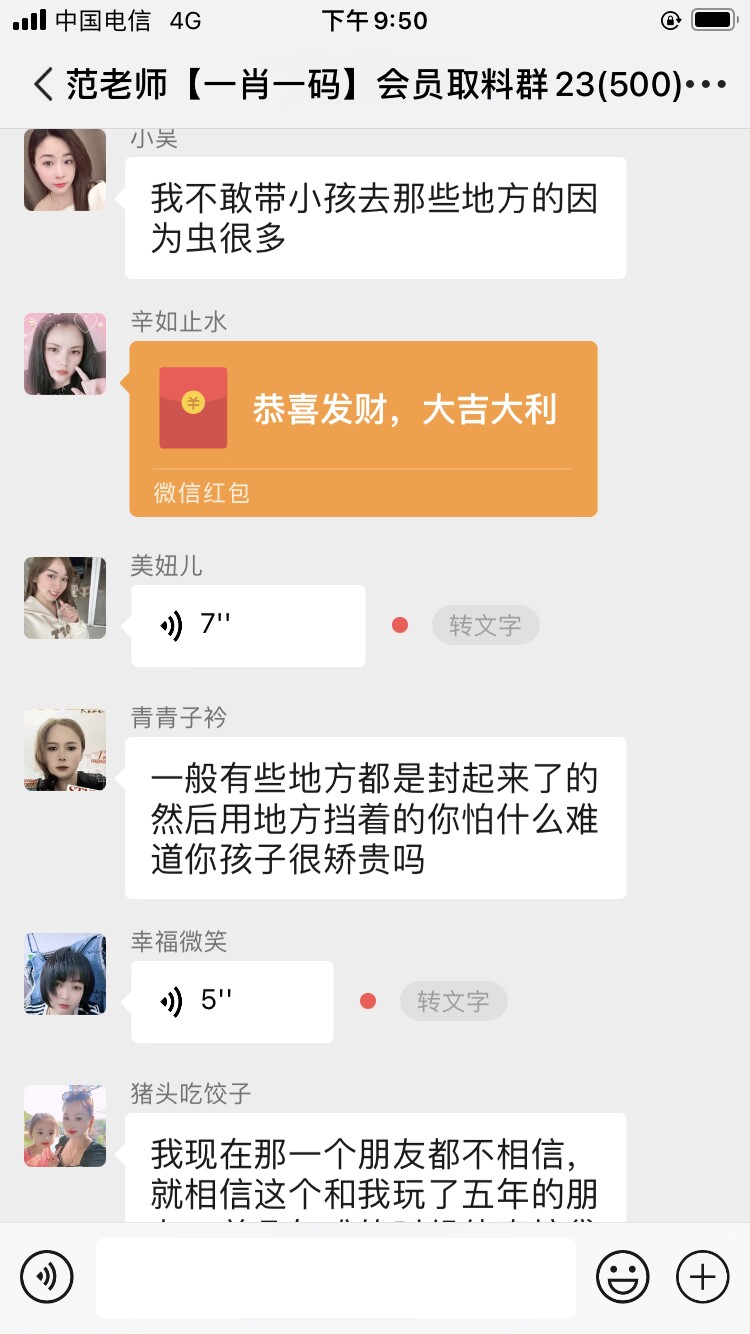Play 美妞儿's 7-second voice message
Viewport: 750px width, 1334px height.
pos(247,626)
